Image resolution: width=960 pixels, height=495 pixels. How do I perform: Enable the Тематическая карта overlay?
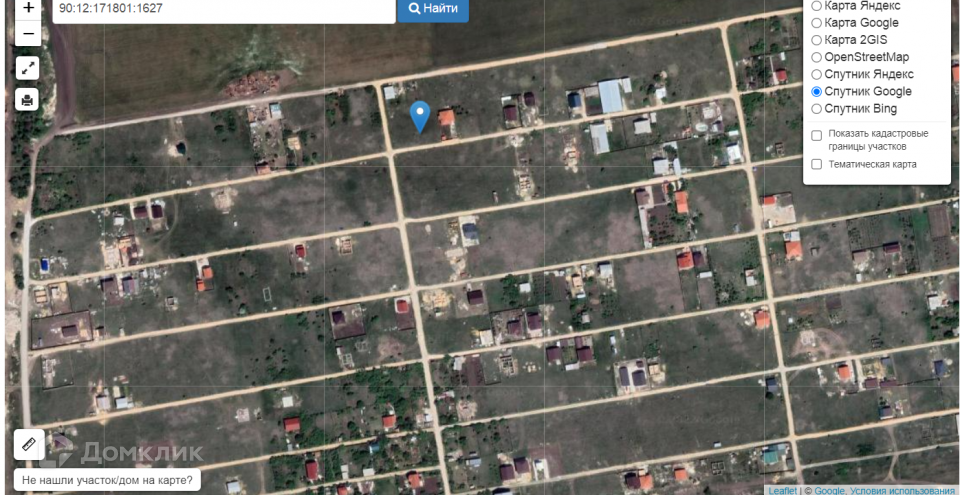[817, 164]
